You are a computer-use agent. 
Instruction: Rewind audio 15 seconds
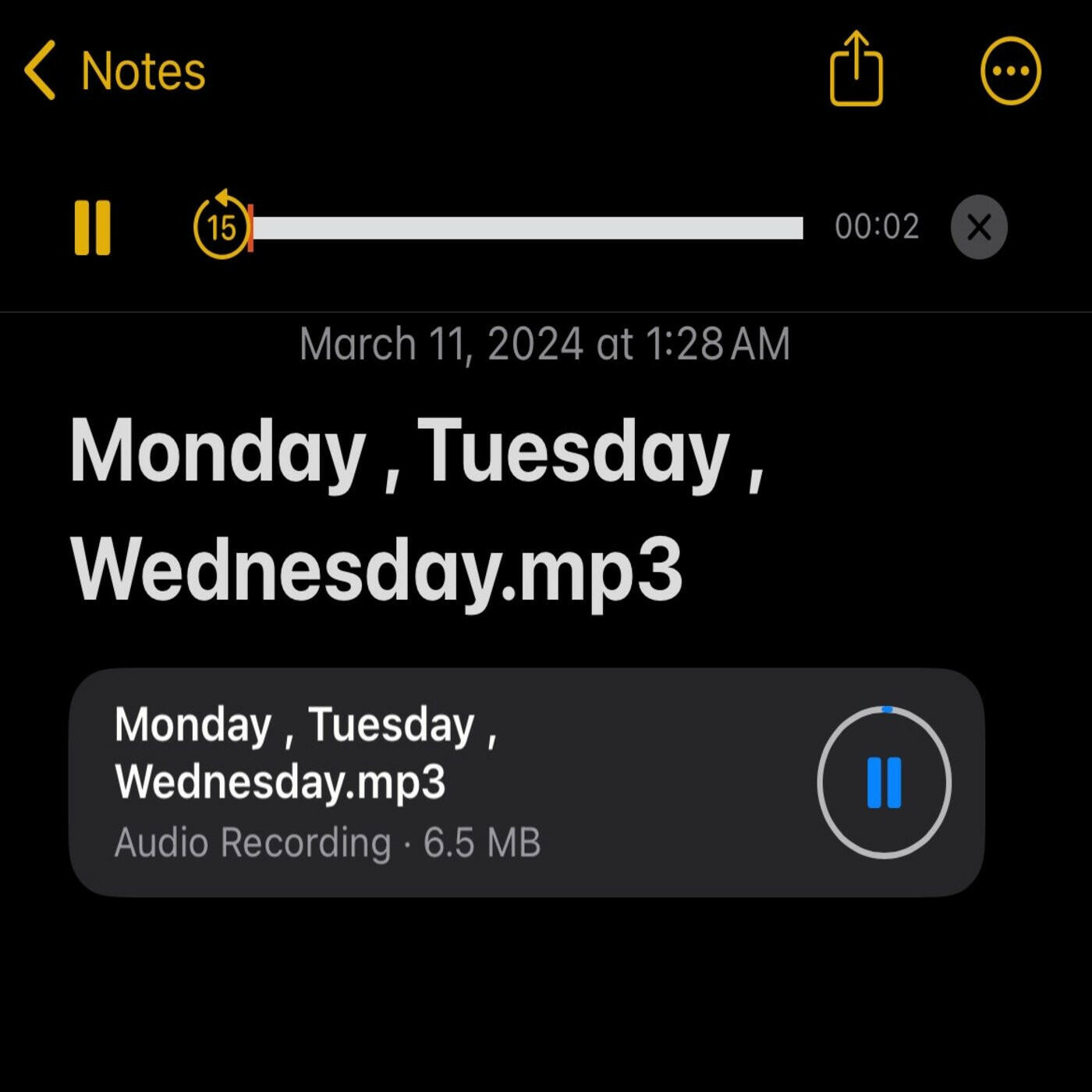click(x=221, y=227)
